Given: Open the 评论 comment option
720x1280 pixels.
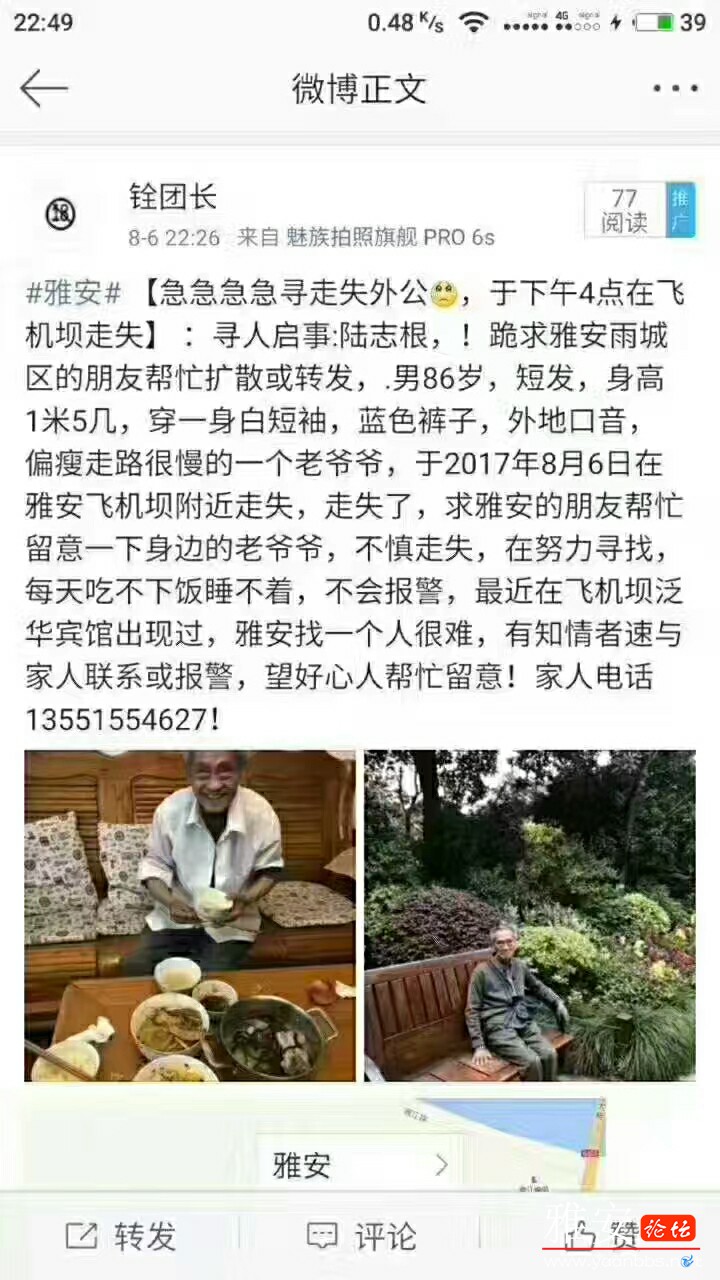Looking at the screenshot, I should tap(360, 1237).
